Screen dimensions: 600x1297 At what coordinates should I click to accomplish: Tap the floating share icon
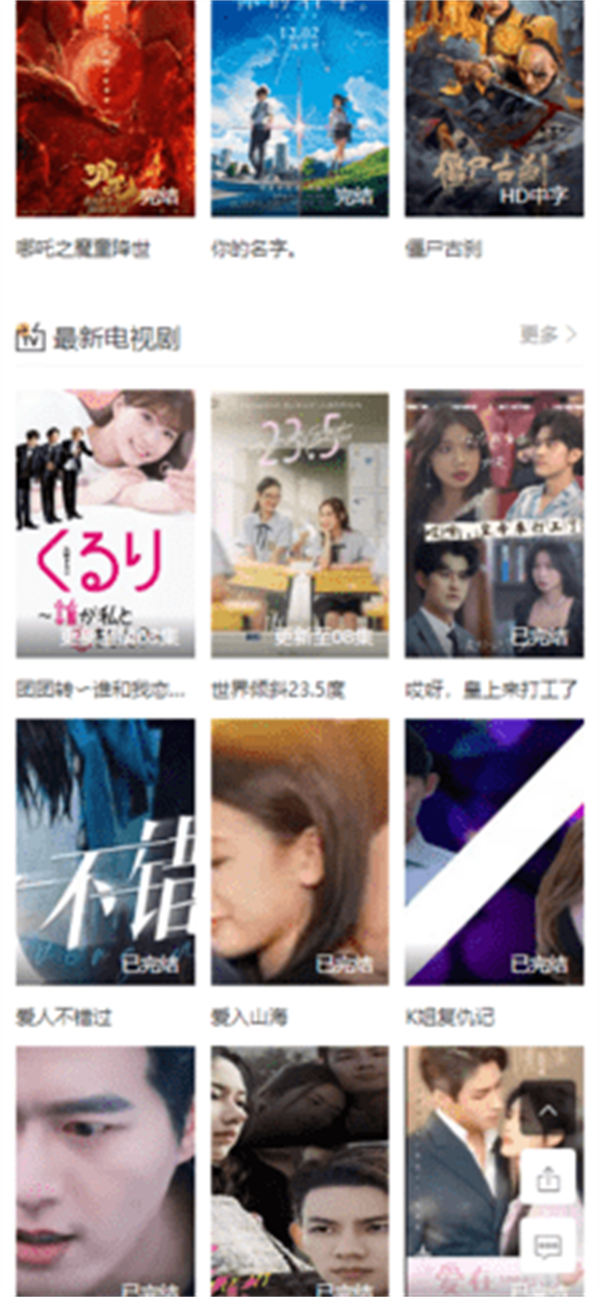point(548,1178)
